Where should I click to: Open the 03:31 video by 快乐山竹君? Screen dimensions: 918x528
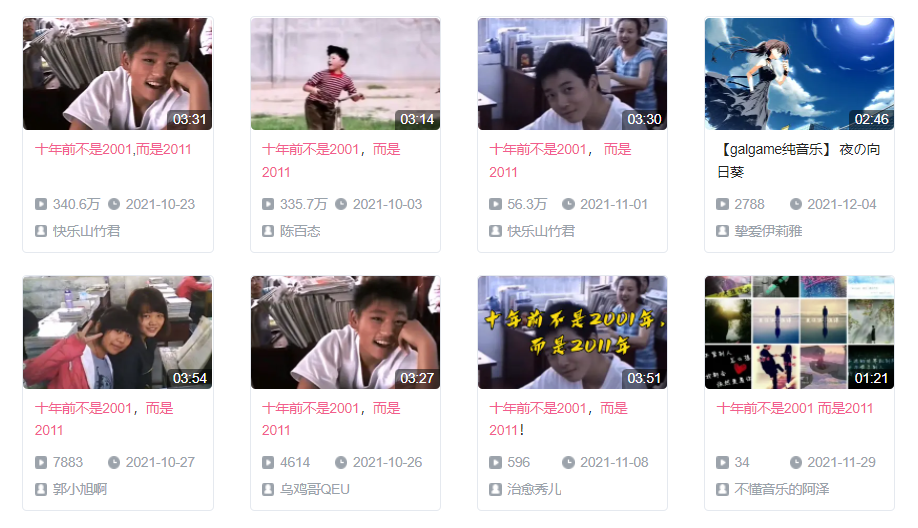point(117,74)
